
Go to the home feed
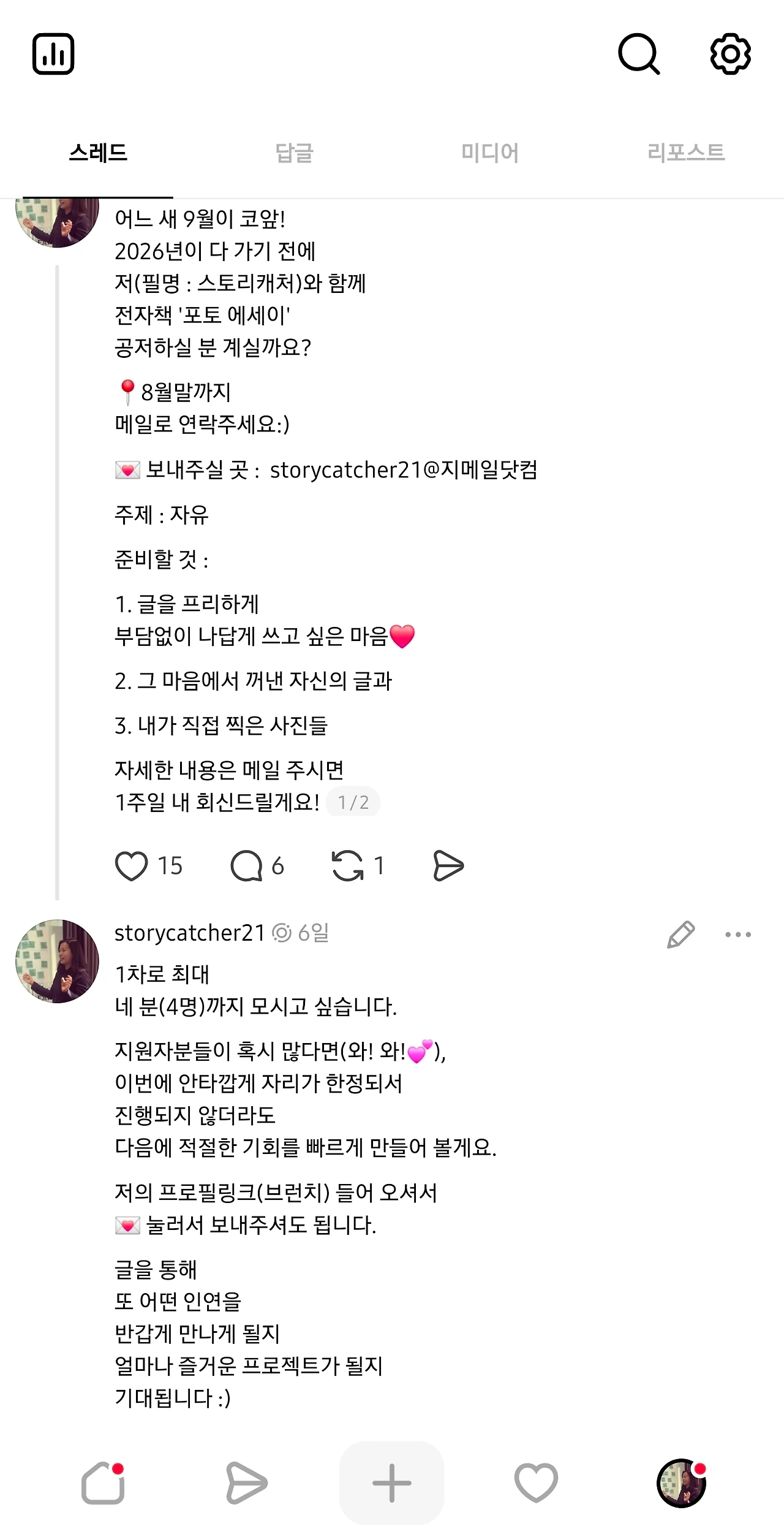tap(103, 1483)
